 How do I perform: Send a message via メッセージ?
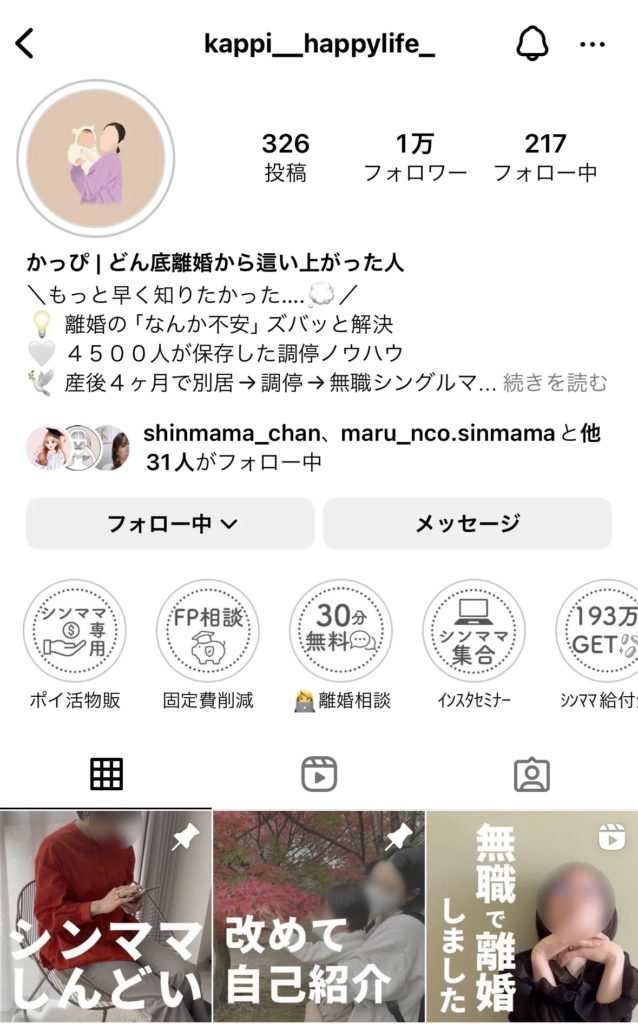tap(467, 523)
